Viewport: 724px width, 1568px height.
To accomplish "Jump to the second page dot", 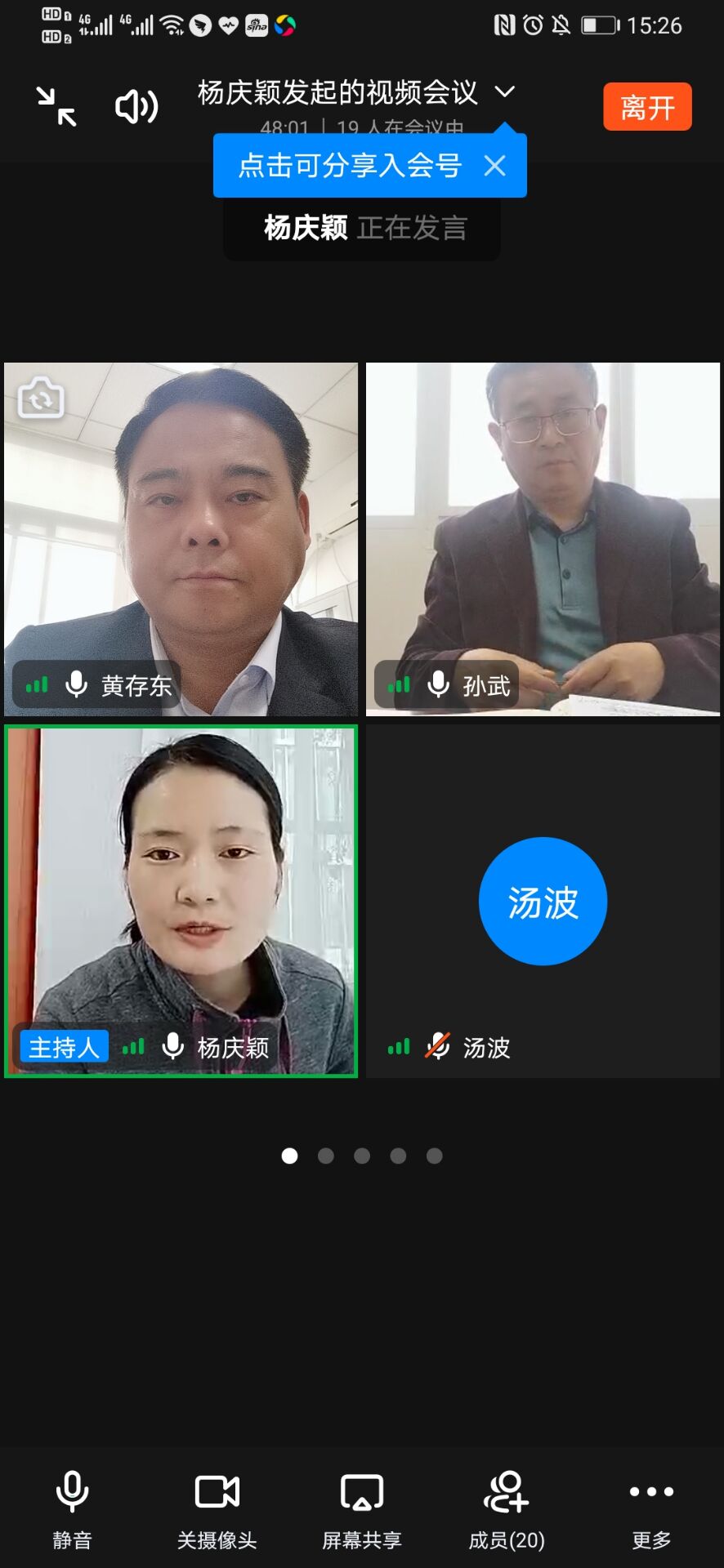I will click(x=326, y=1156).
